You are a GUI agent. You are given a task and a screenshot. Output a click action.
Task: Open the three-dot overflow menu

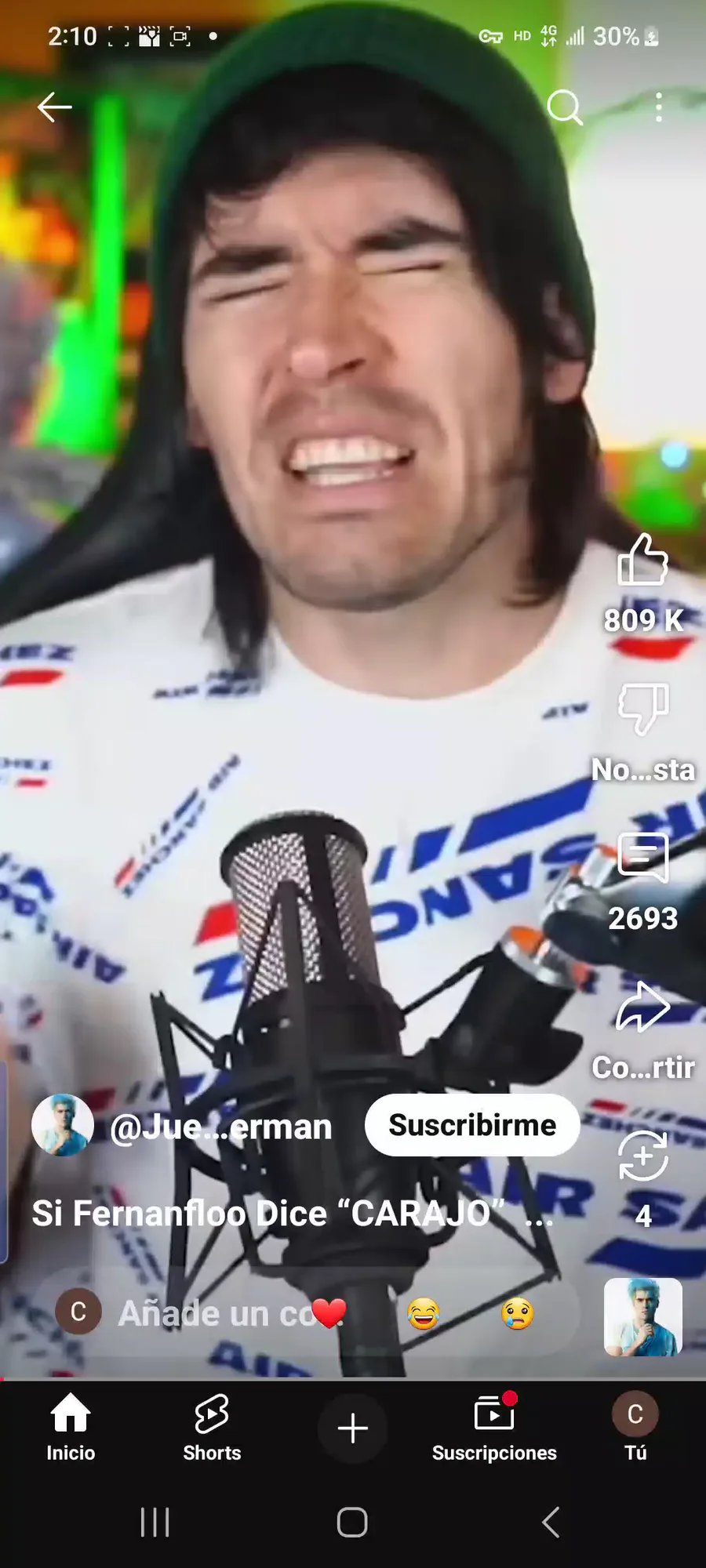point(659,107)
